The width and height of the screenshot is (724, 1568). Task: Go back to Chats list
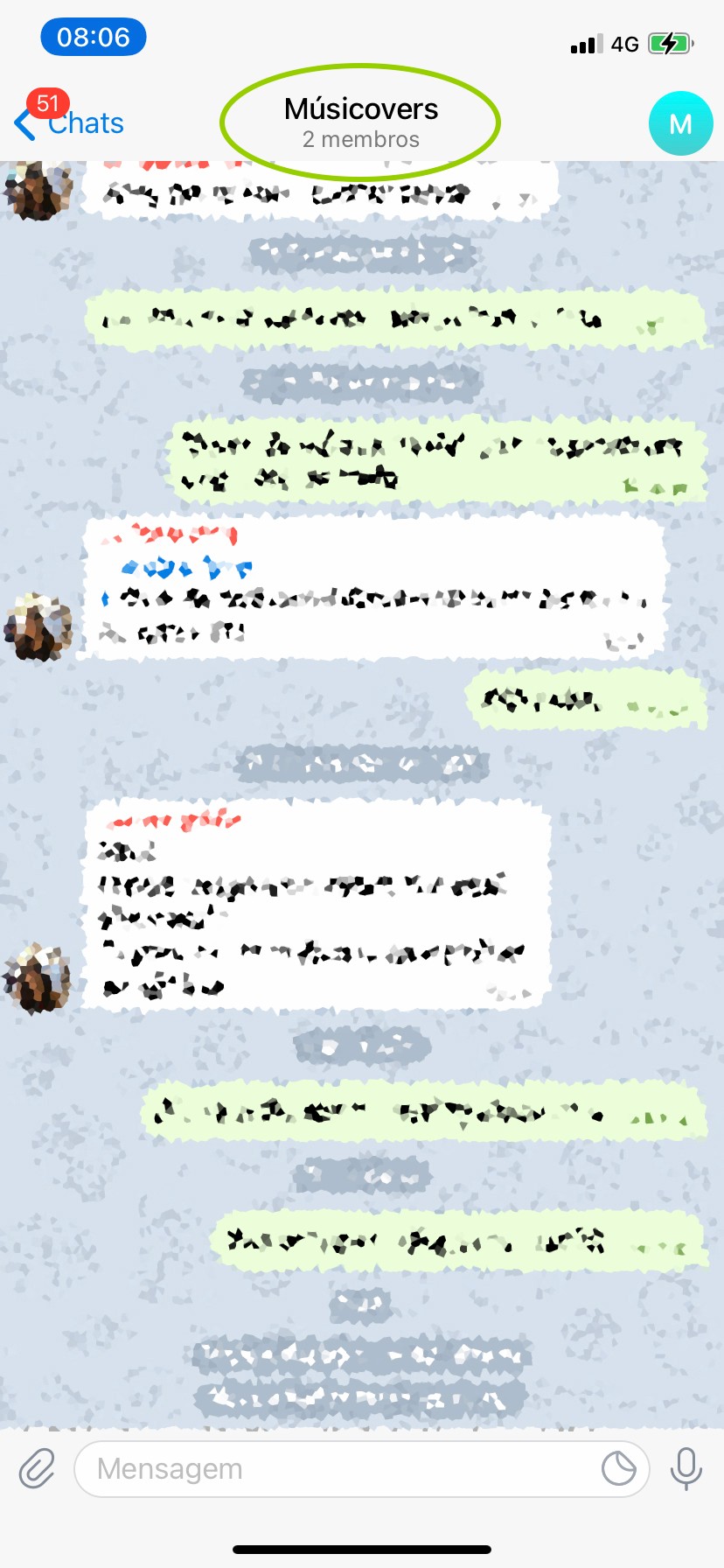point(70,123)
